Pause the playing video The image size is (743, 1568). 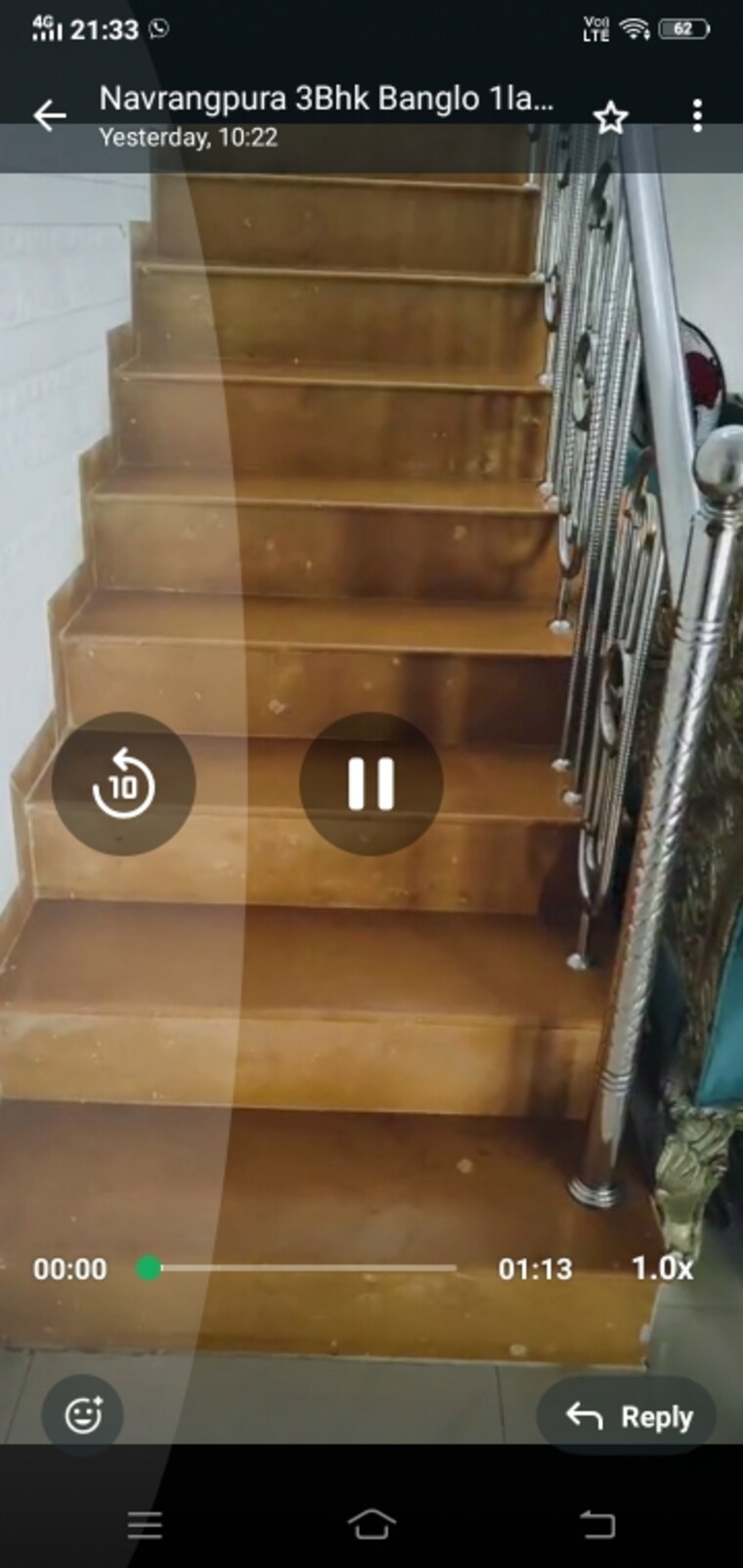(x=371, y=784)
